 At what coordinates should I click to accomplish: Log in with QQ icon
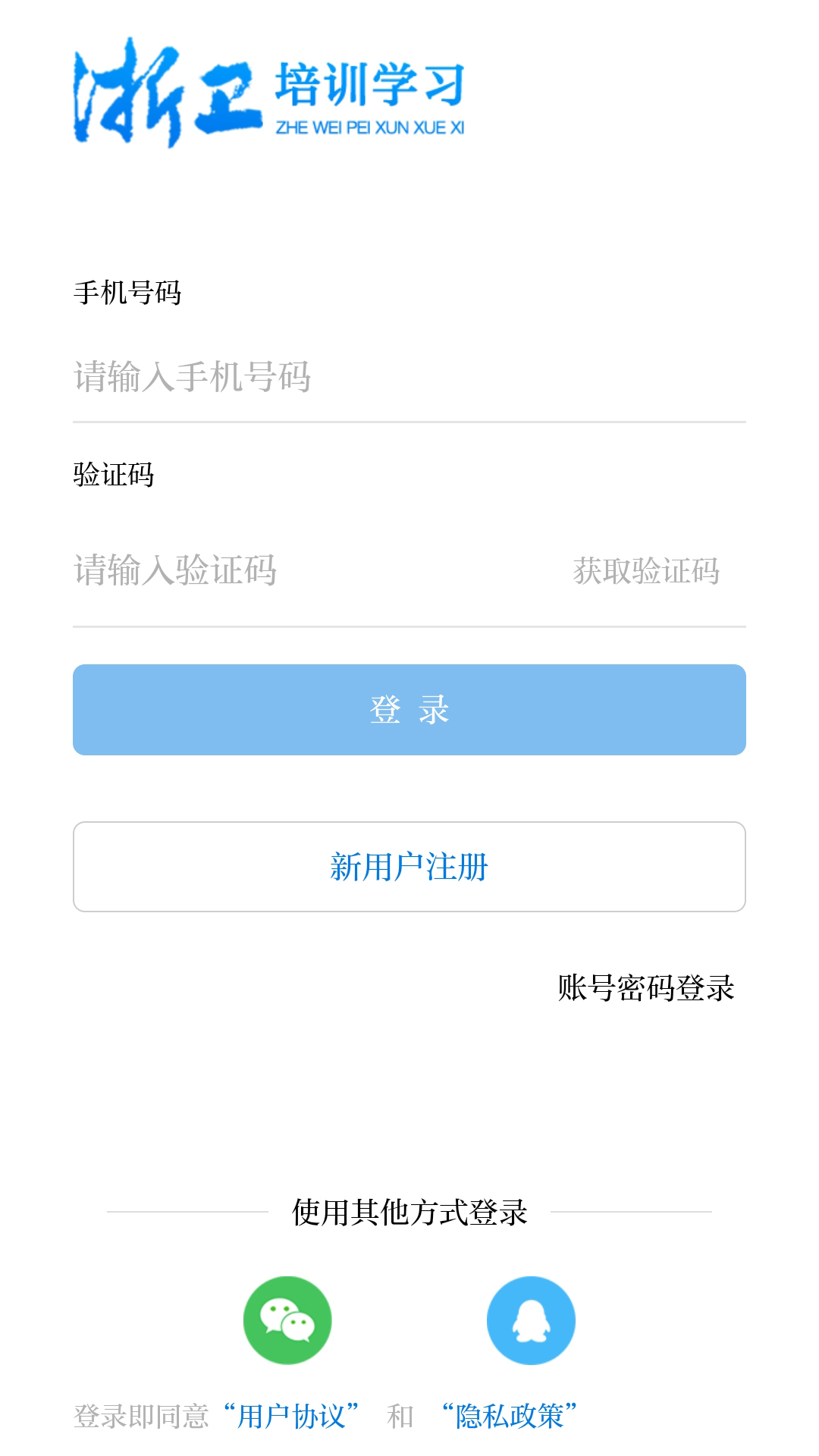coord(531,1320)
